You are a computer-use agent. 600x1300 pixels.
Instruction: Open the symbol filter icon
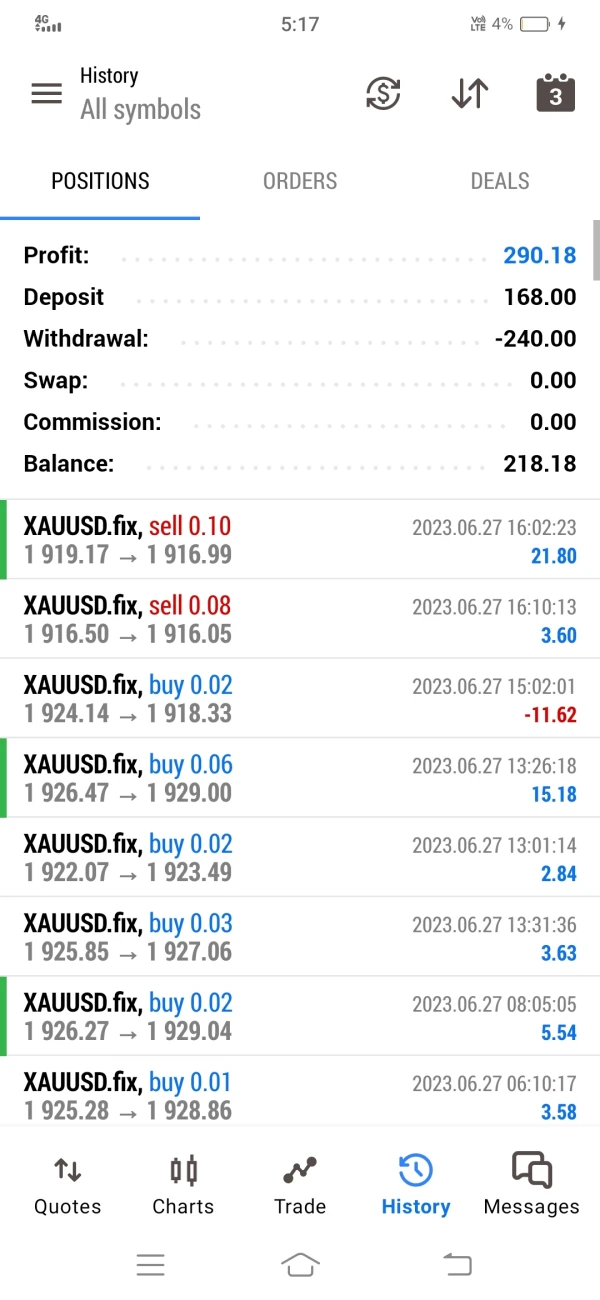click(383, 94)
